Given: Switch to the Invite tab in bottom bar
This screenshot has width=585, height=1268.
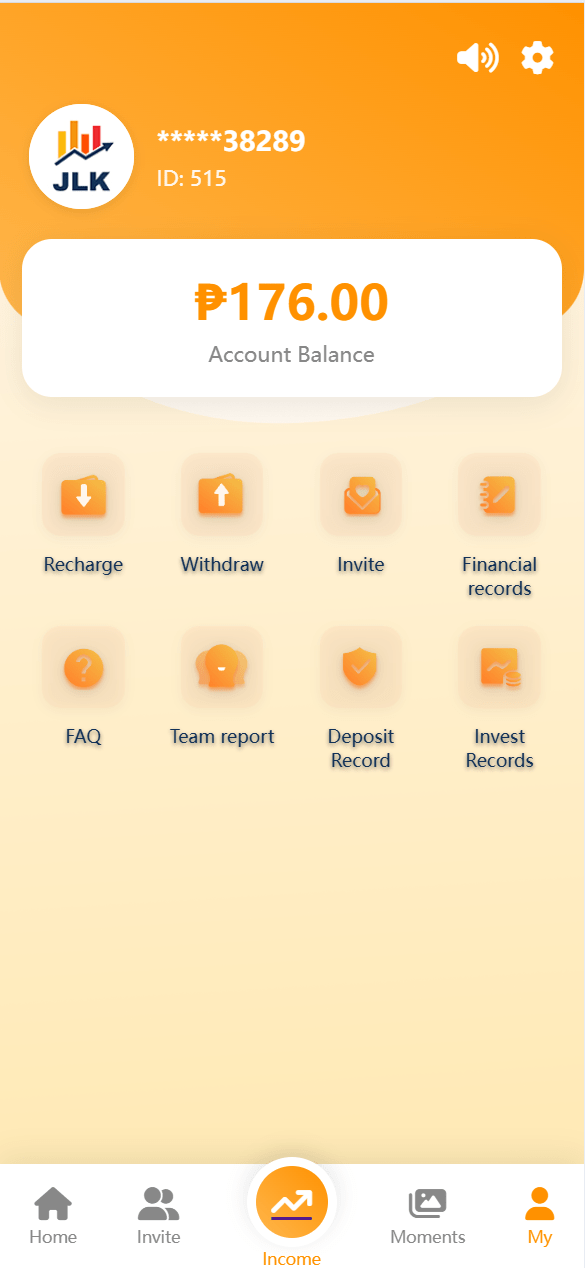Looking at the screenshot, I should click(x=159, y=1216).
